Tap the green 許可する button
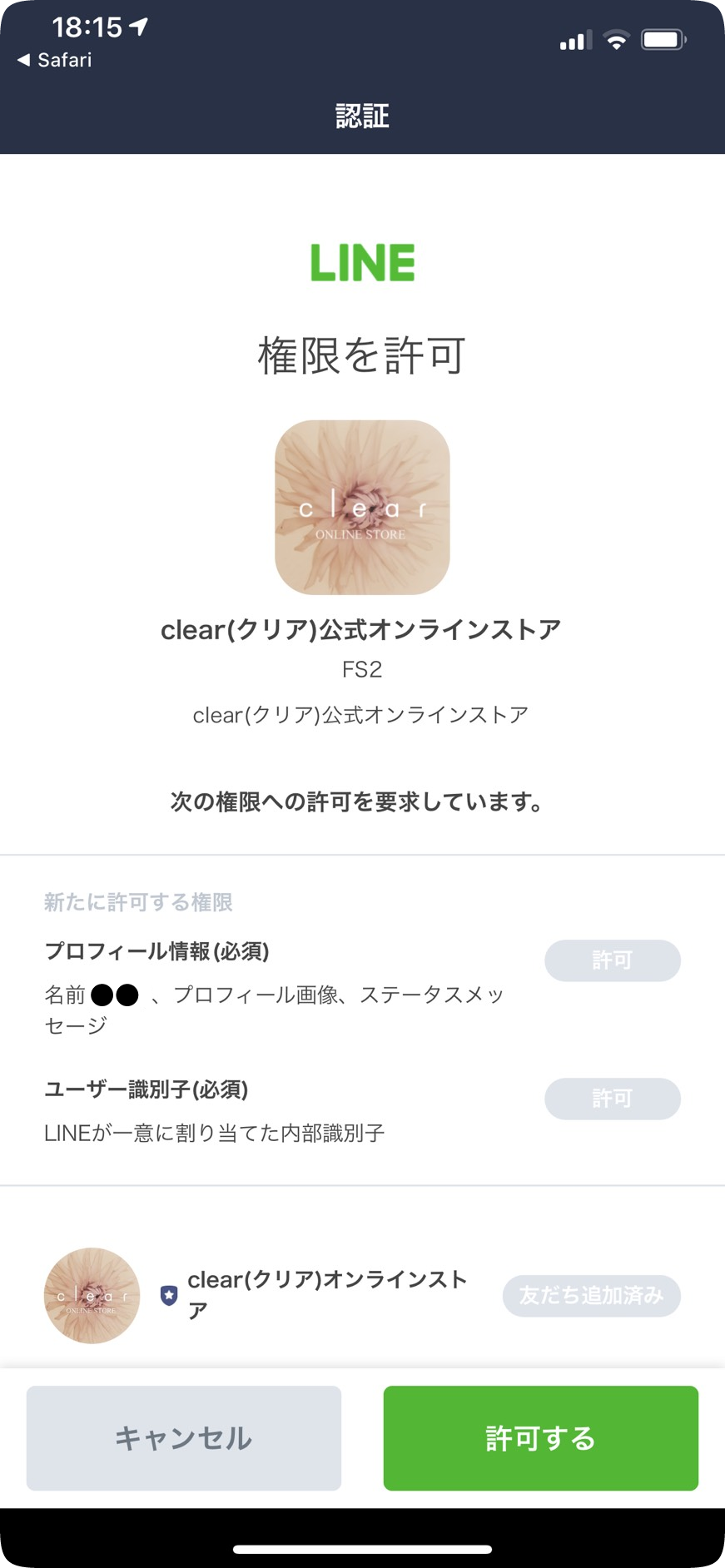The width and height of the screenshot is (725, 1568). 540,1438
